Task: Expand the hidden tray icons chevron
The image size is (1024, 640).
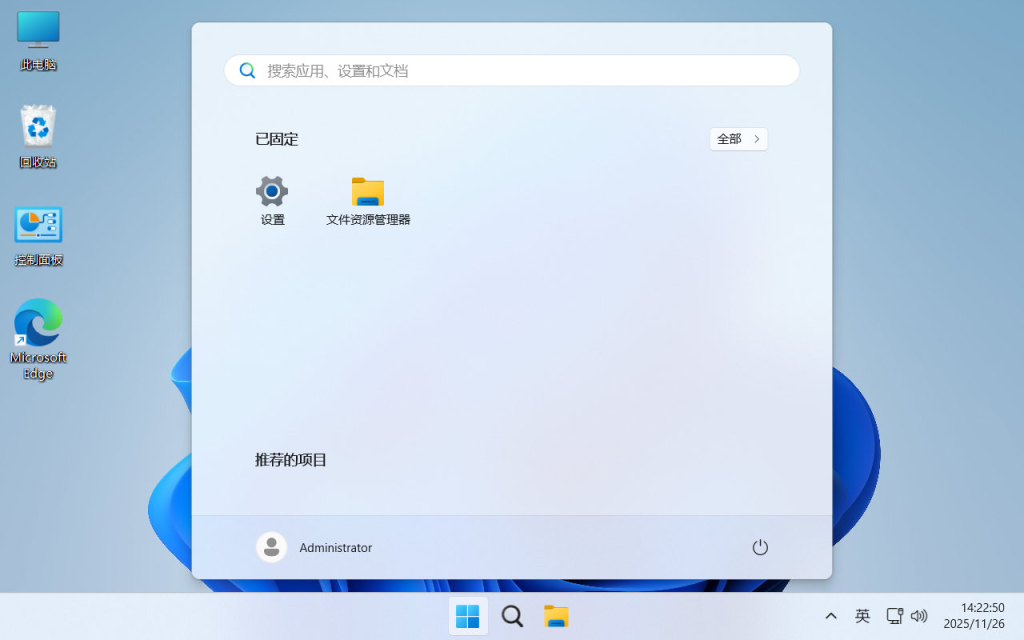Action: 831,616
